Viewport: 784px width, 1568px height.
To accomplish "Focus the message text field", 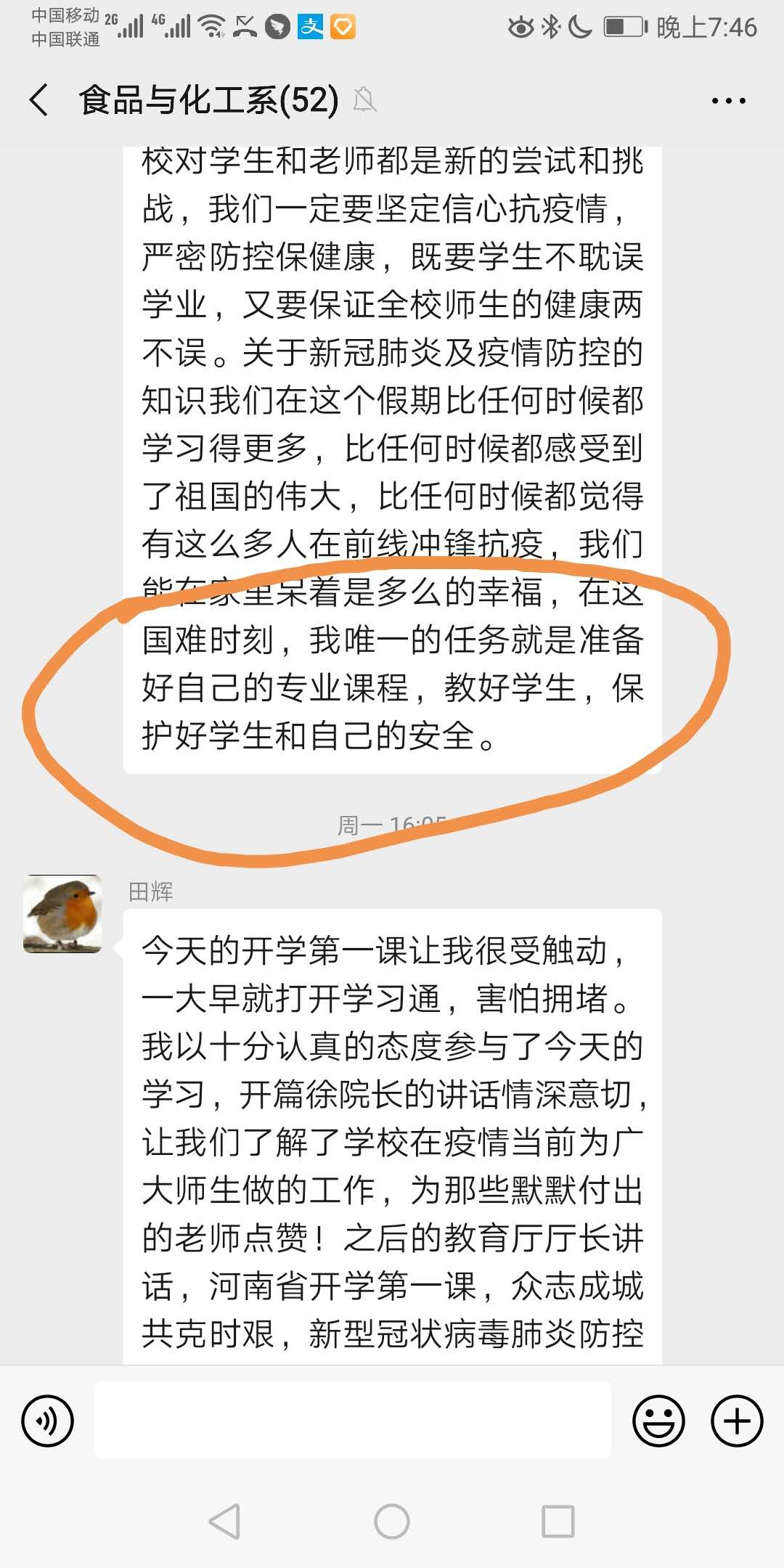I will click(x=353, y=1421).
